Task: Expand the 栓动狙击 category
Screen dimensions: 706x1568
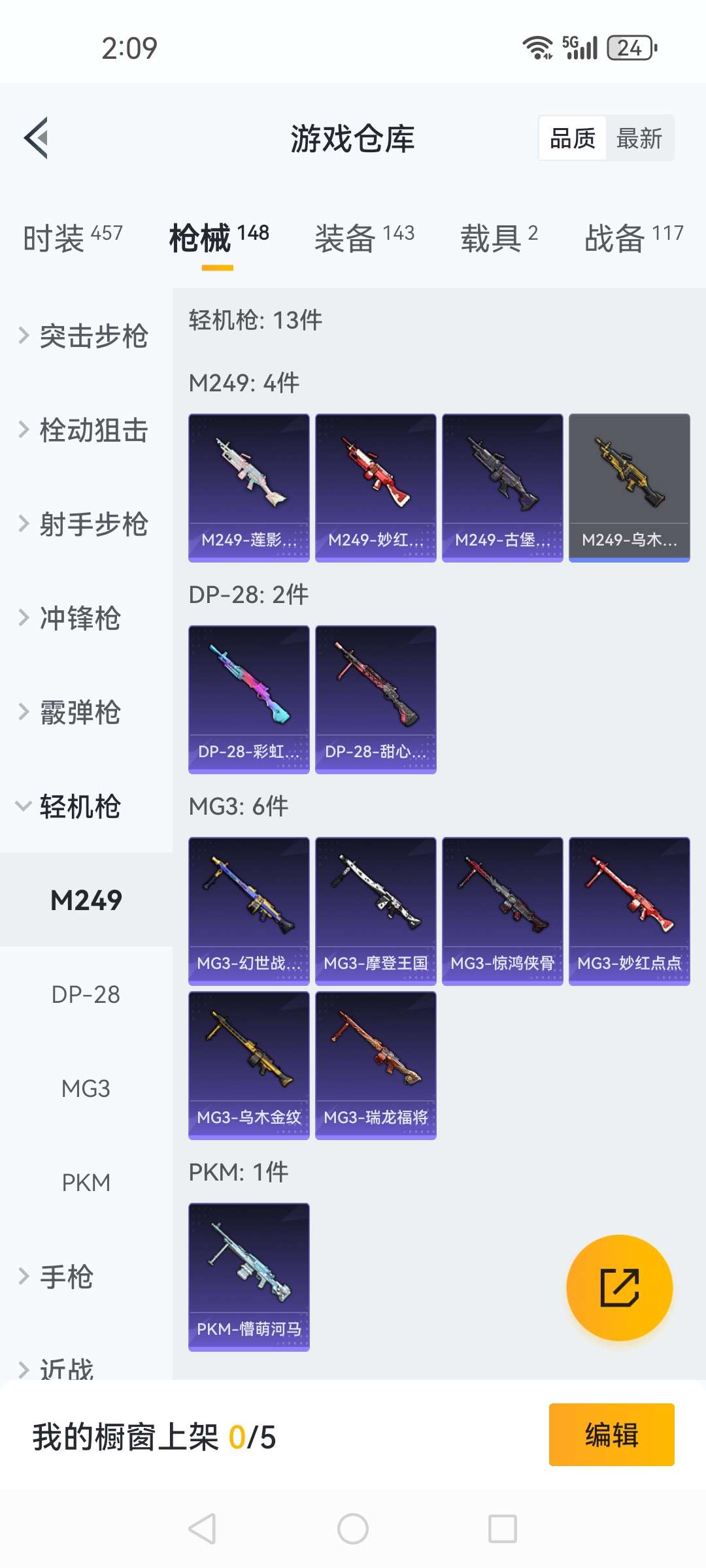Action: click(x=85, y=430)
